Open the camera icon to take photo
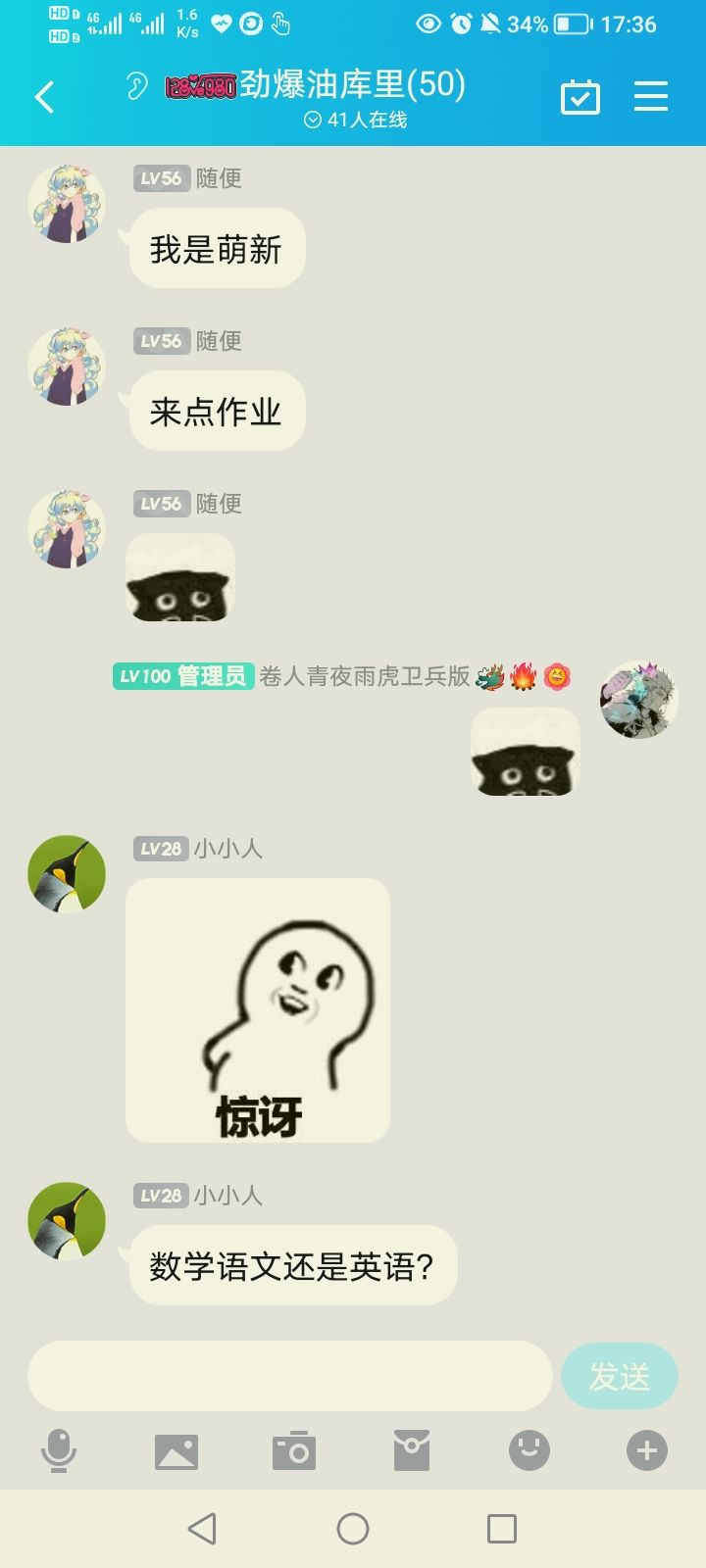The image size is (706, 1568). [294, 1450]
